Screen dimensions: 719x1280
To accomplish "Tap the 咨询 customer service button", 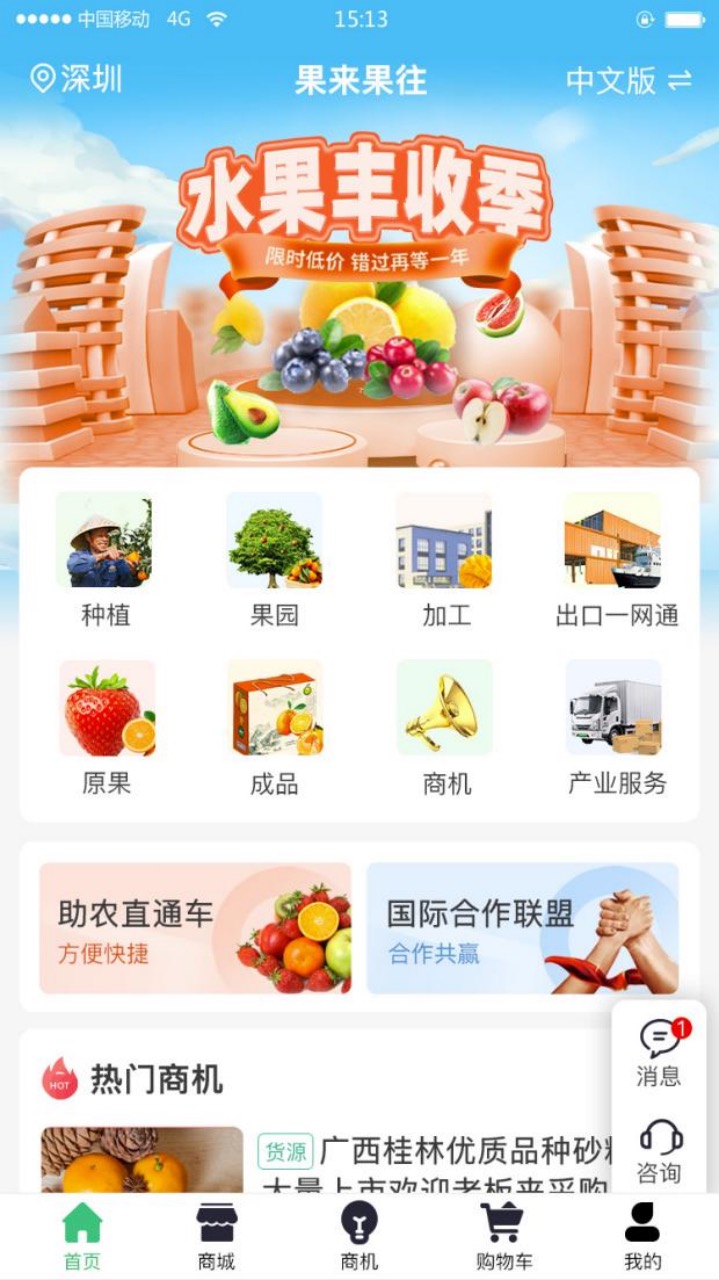I will click(659, 1150).
